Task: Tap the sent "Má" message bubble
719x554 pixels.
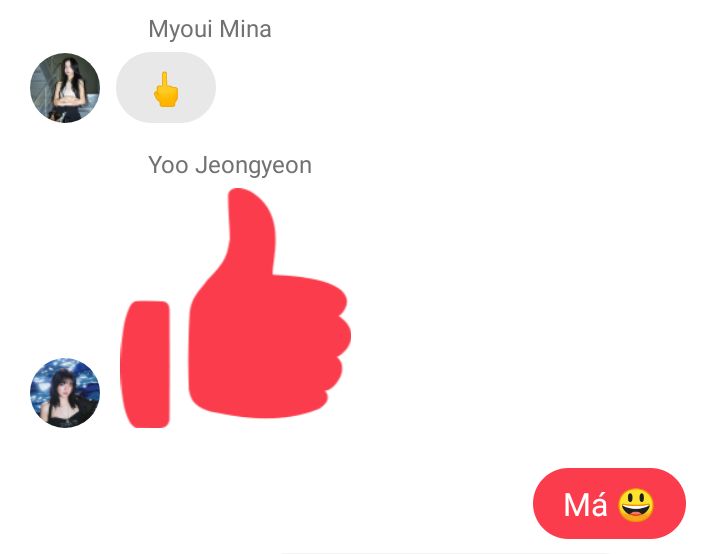Action: tap(609, 503)
